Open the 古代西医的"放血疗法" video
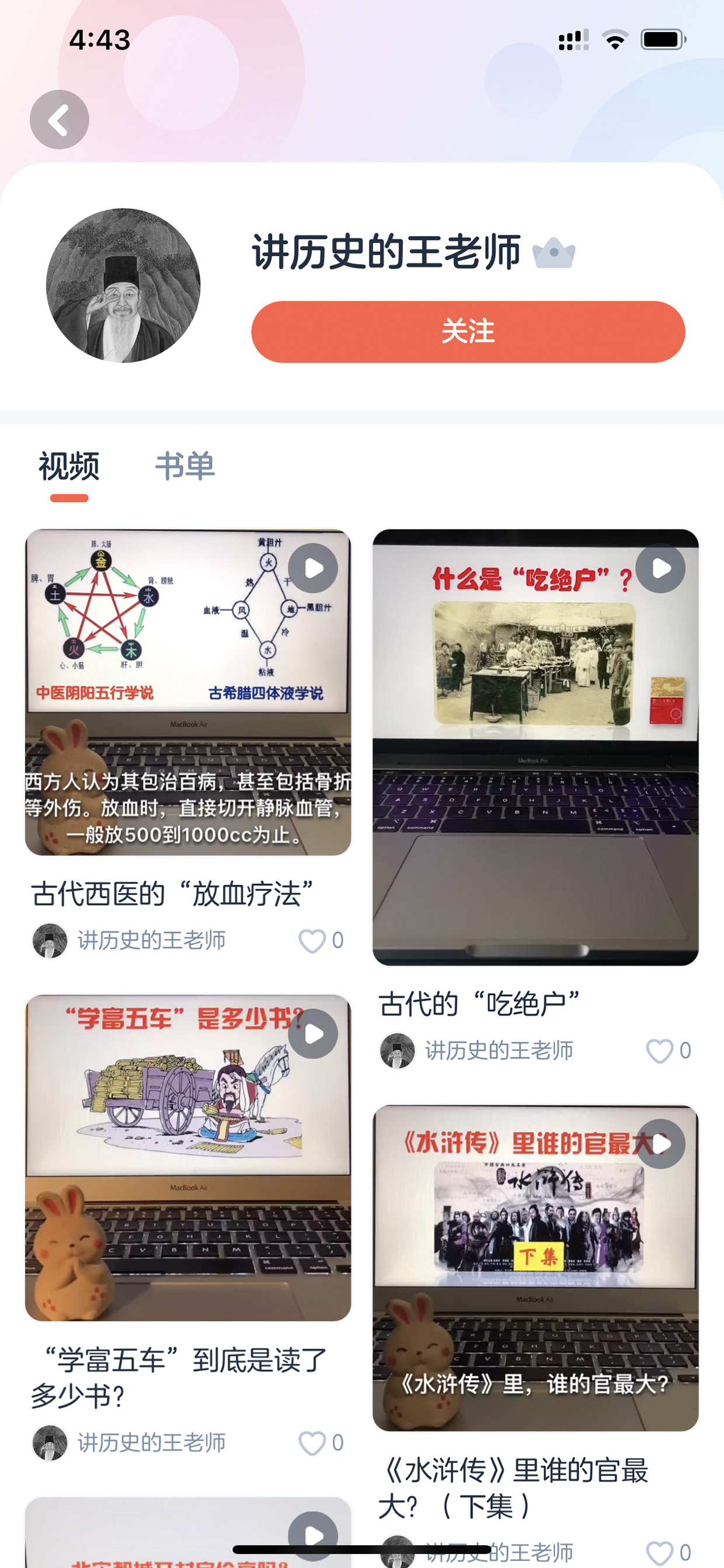 [188, 692]
